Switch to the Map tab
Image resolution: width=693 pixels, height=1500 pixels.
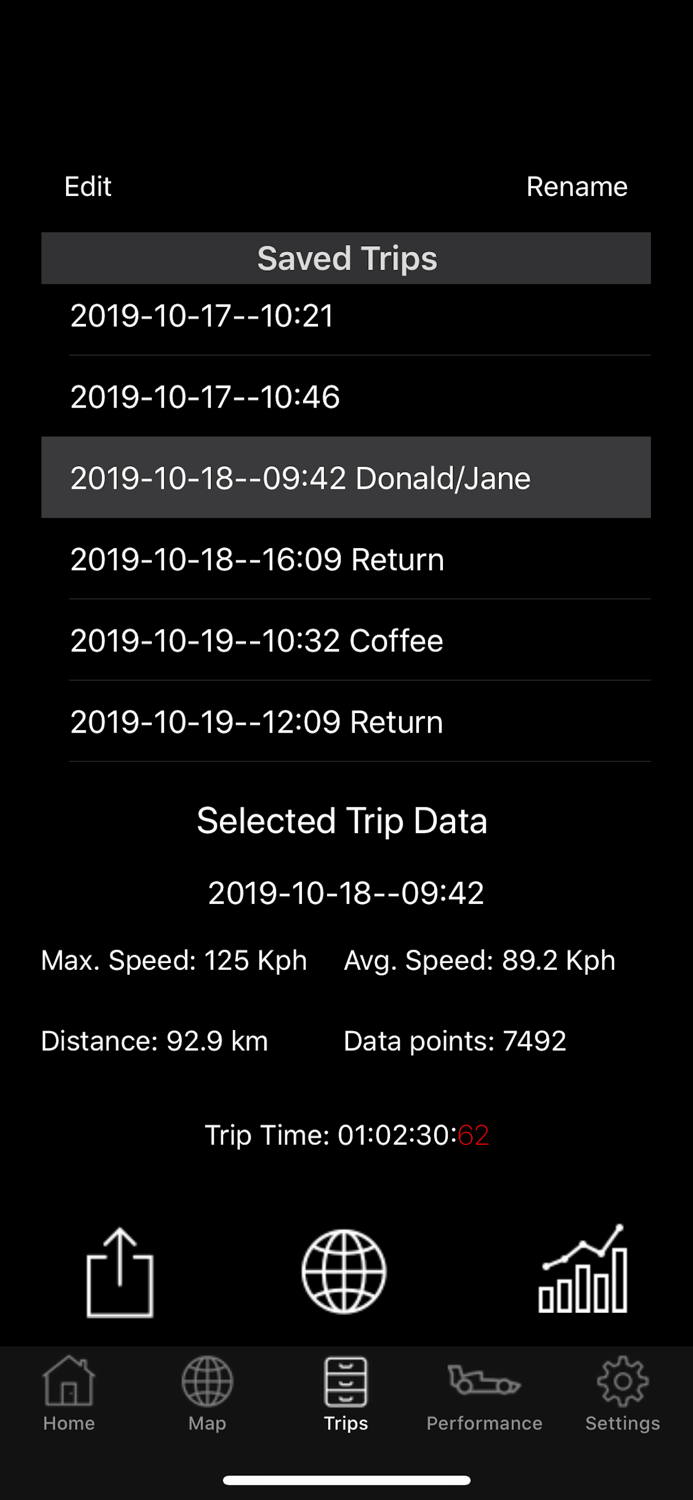(207, 1394)
